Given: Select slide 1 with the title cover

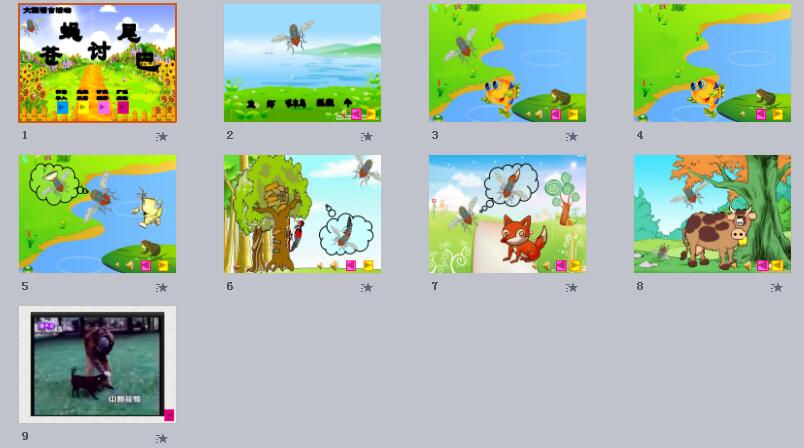Looking at the screenshot, I should pyautogui.click(x=97, y=62).
